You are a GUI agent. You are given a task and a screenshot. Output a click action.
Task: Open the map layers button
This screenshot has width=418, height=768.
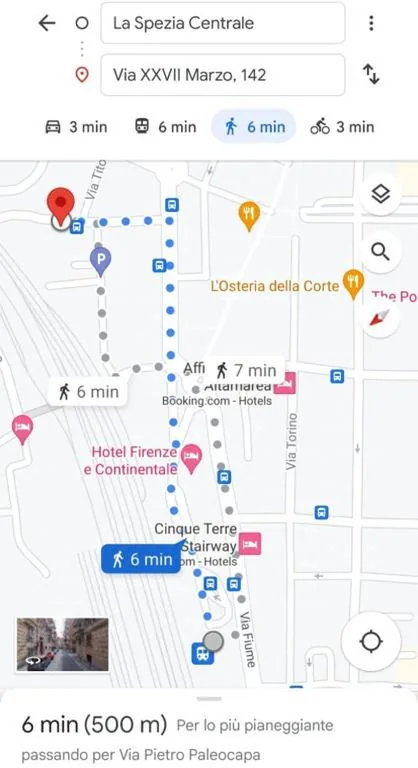380,194
